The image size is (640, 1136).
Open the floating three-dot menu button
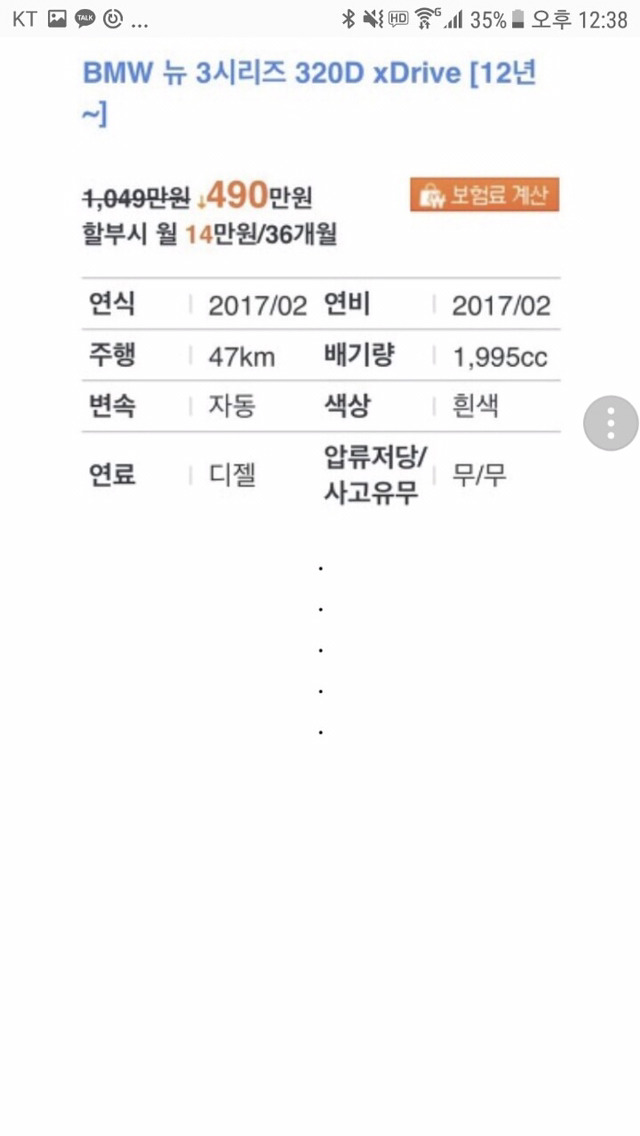pos(610,423)
